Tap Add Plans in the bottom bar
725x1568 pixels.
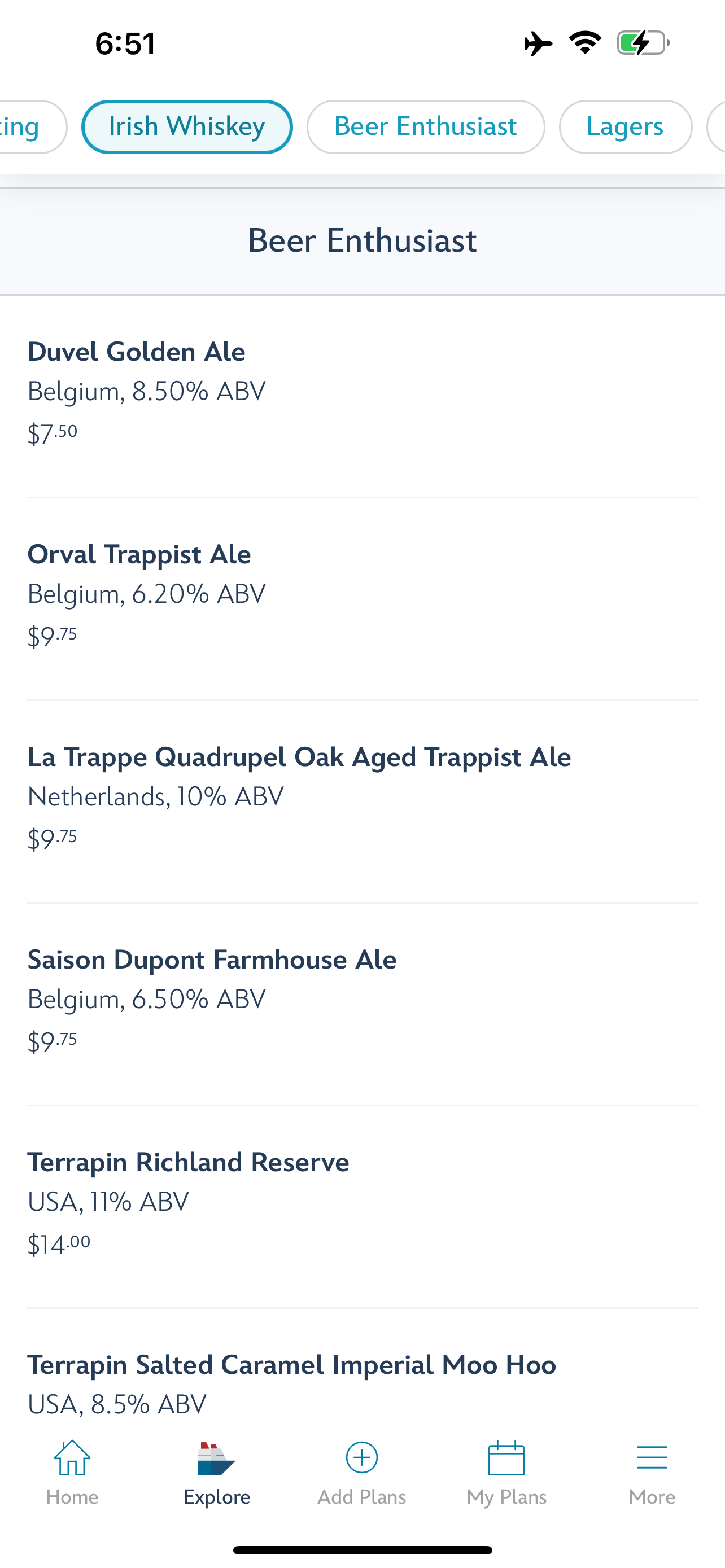[361, 1473]
